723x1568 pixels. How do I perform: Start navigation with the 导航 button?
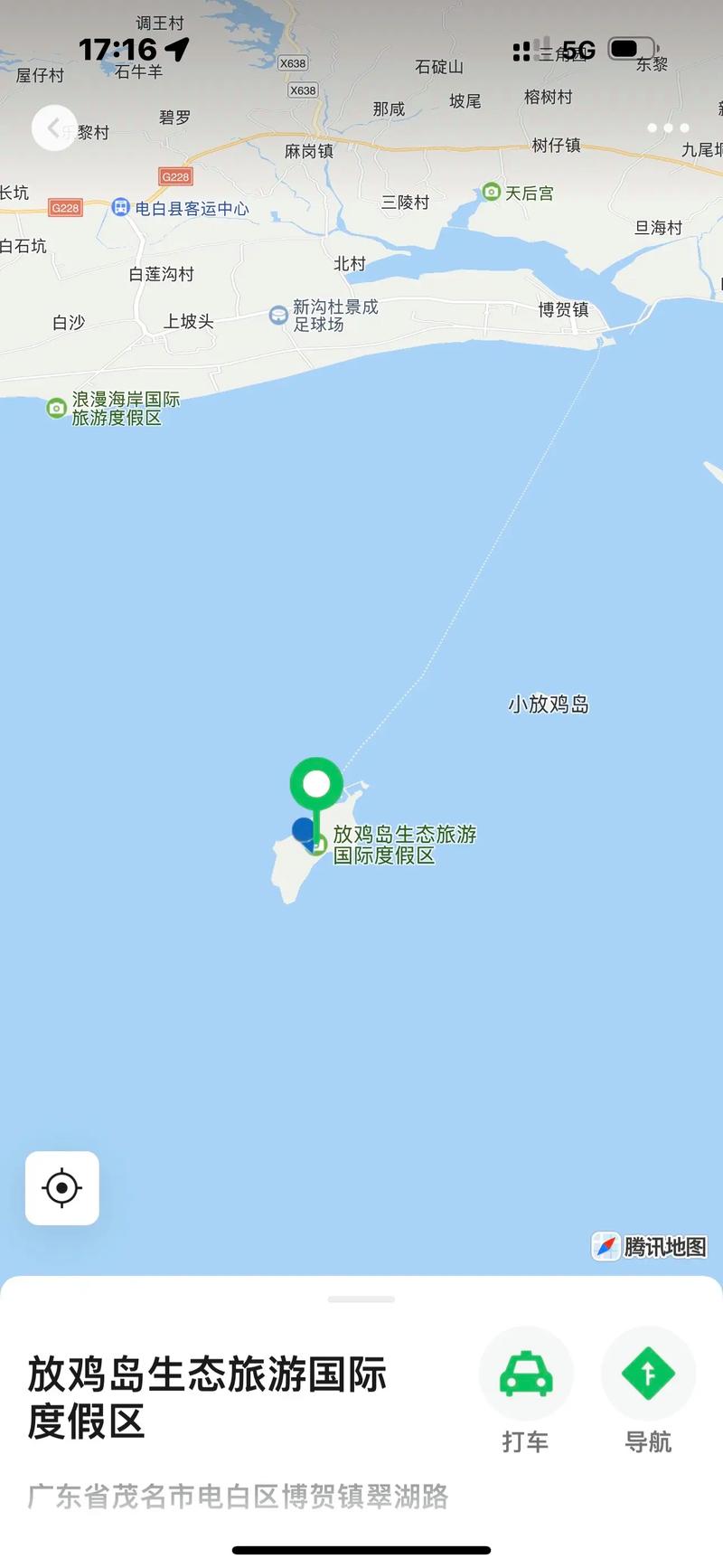(x=648, y=1390)
